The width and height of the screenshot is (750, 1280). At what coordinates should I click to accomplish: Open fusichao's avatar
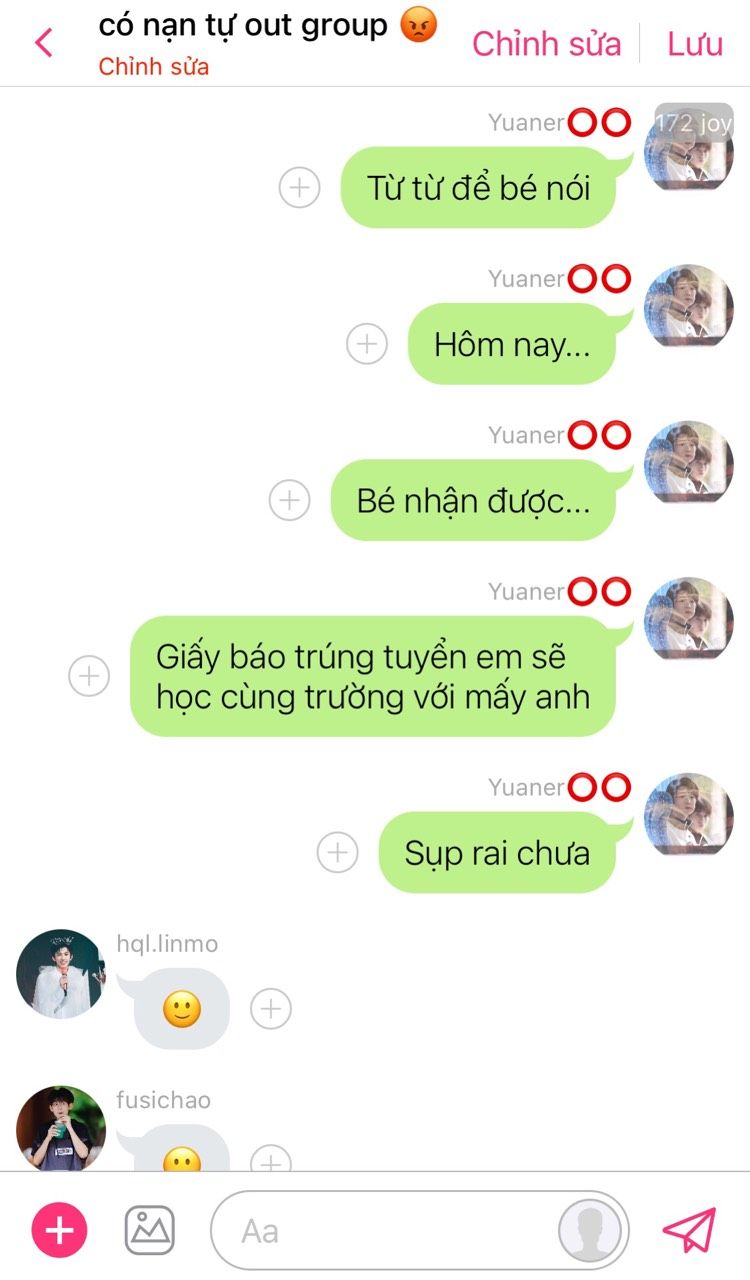[x=61, y=1128]
